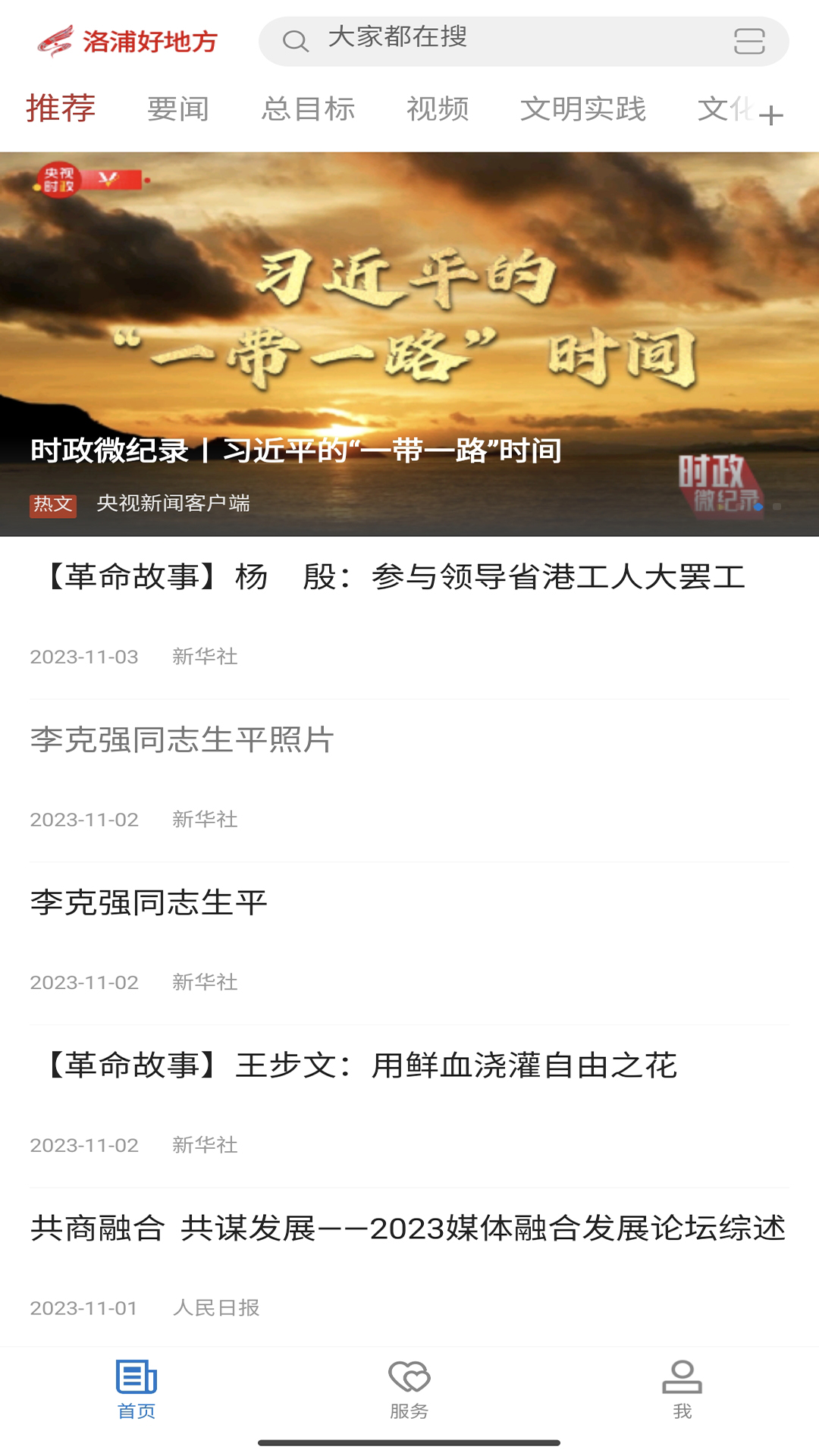Go to the 服务 tab

pyautogui.click(x=409, y=1389)
